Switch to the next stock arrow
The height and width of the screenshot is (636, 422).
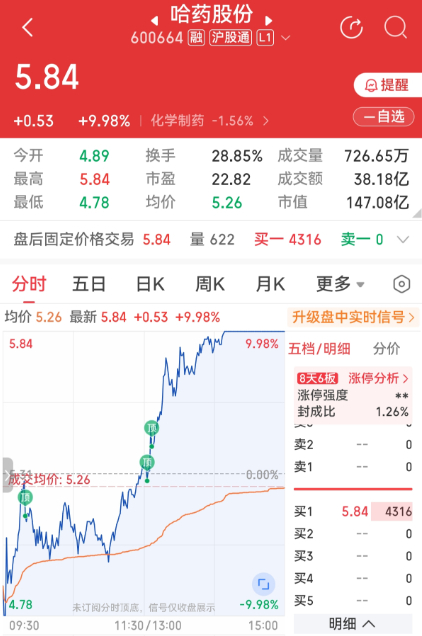coord(268,20)
